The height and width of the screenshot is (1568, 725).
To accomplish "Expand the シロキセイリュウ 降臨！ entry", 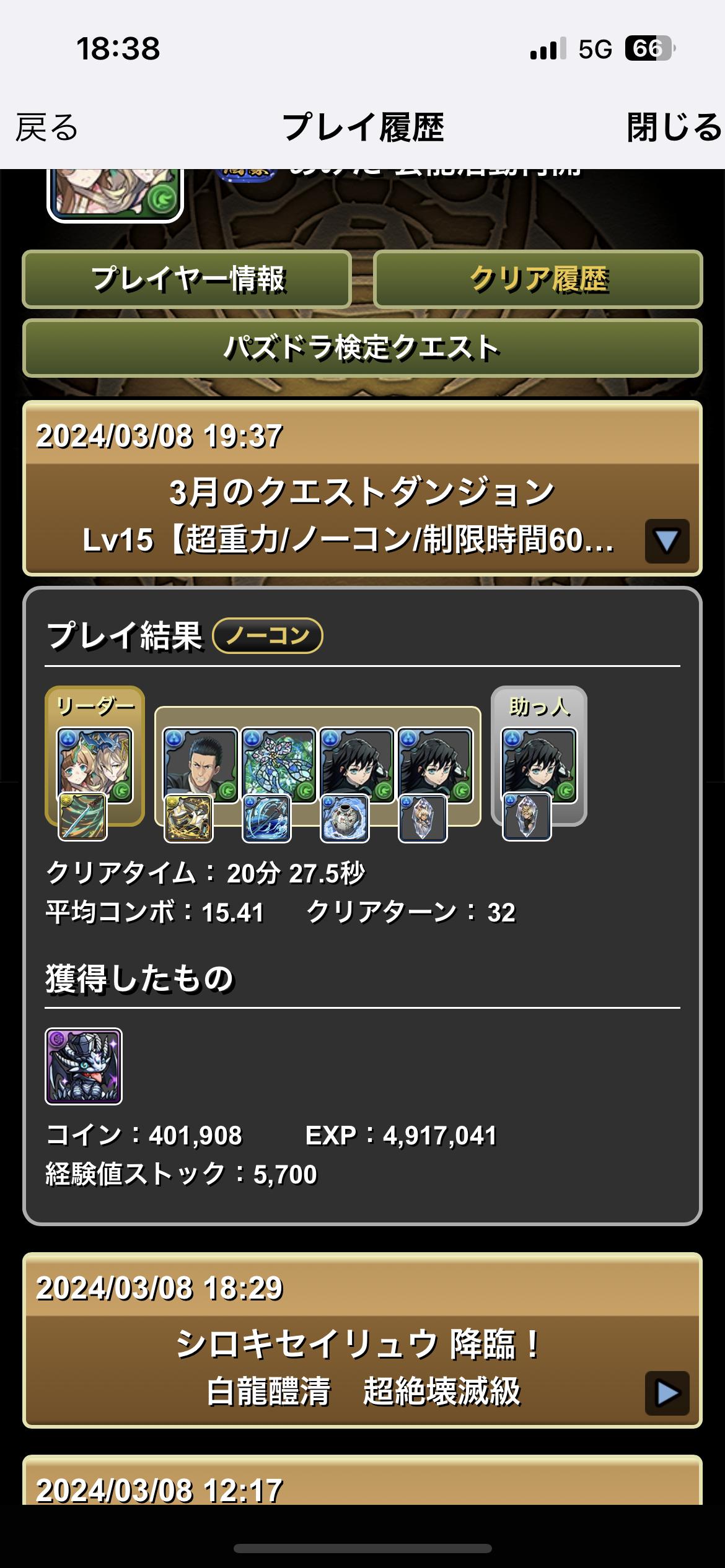I will click(x=667, y=1393).
